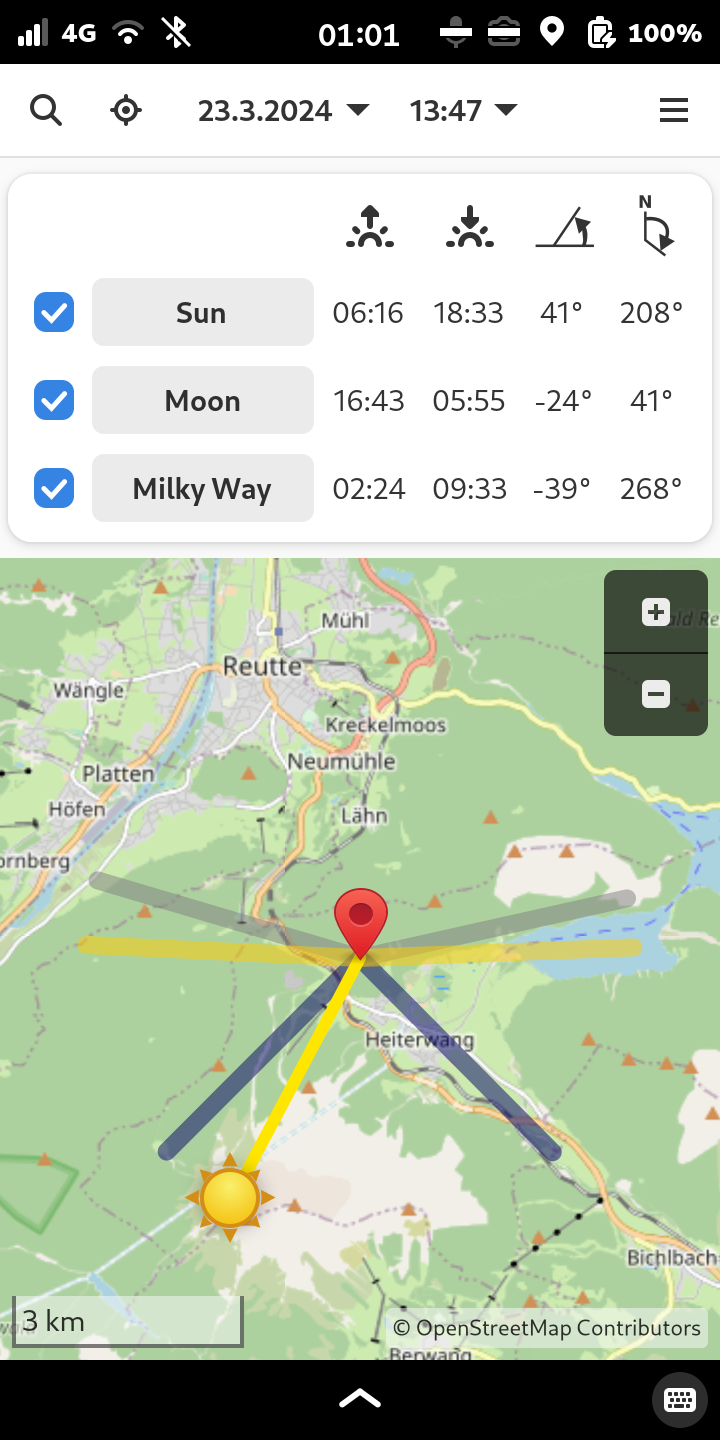The image size is (720, 1440).
Task: Center map on current location
Action: click(x=126, y=110)
